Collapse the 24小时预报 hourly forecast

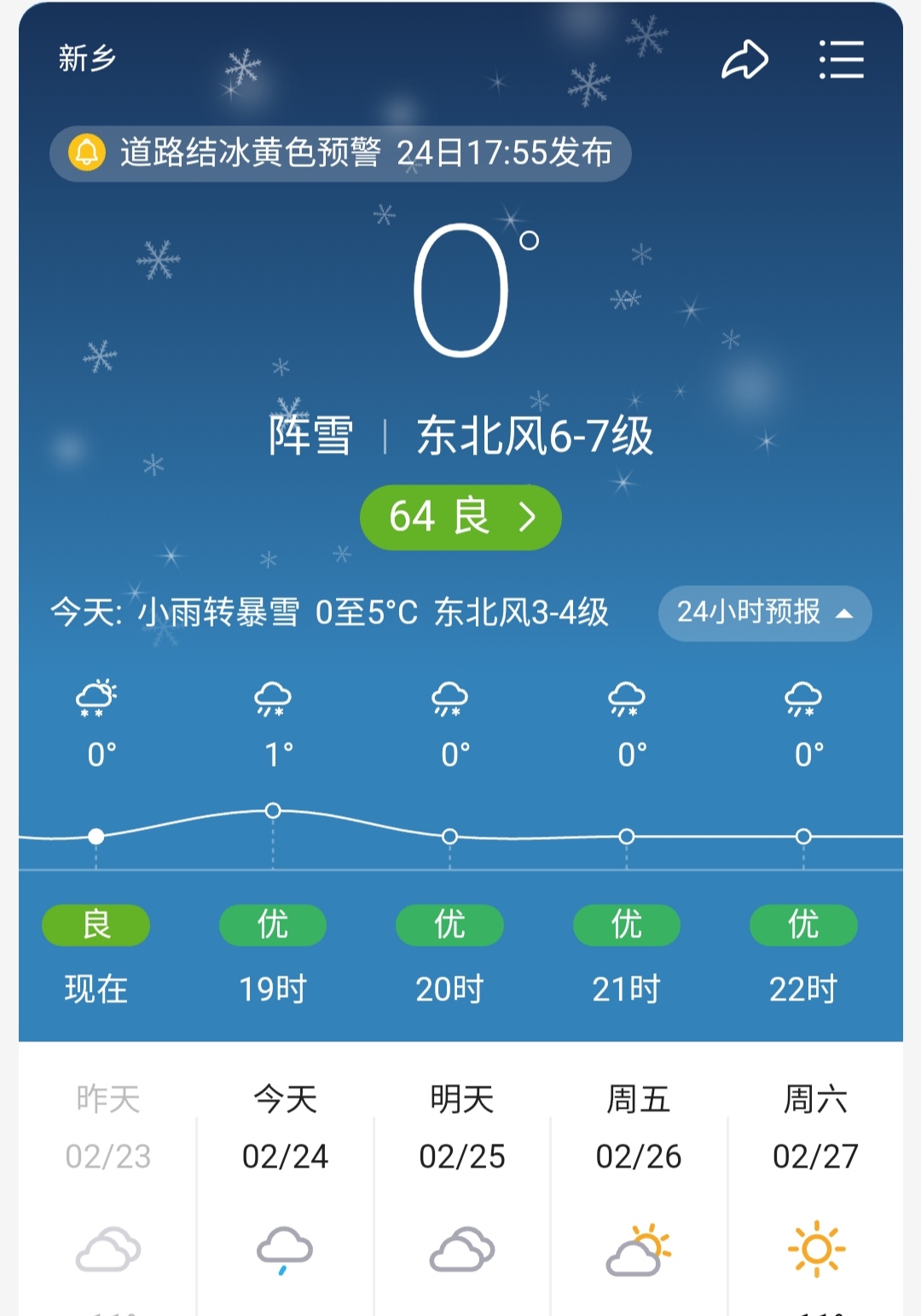point(764,613)
